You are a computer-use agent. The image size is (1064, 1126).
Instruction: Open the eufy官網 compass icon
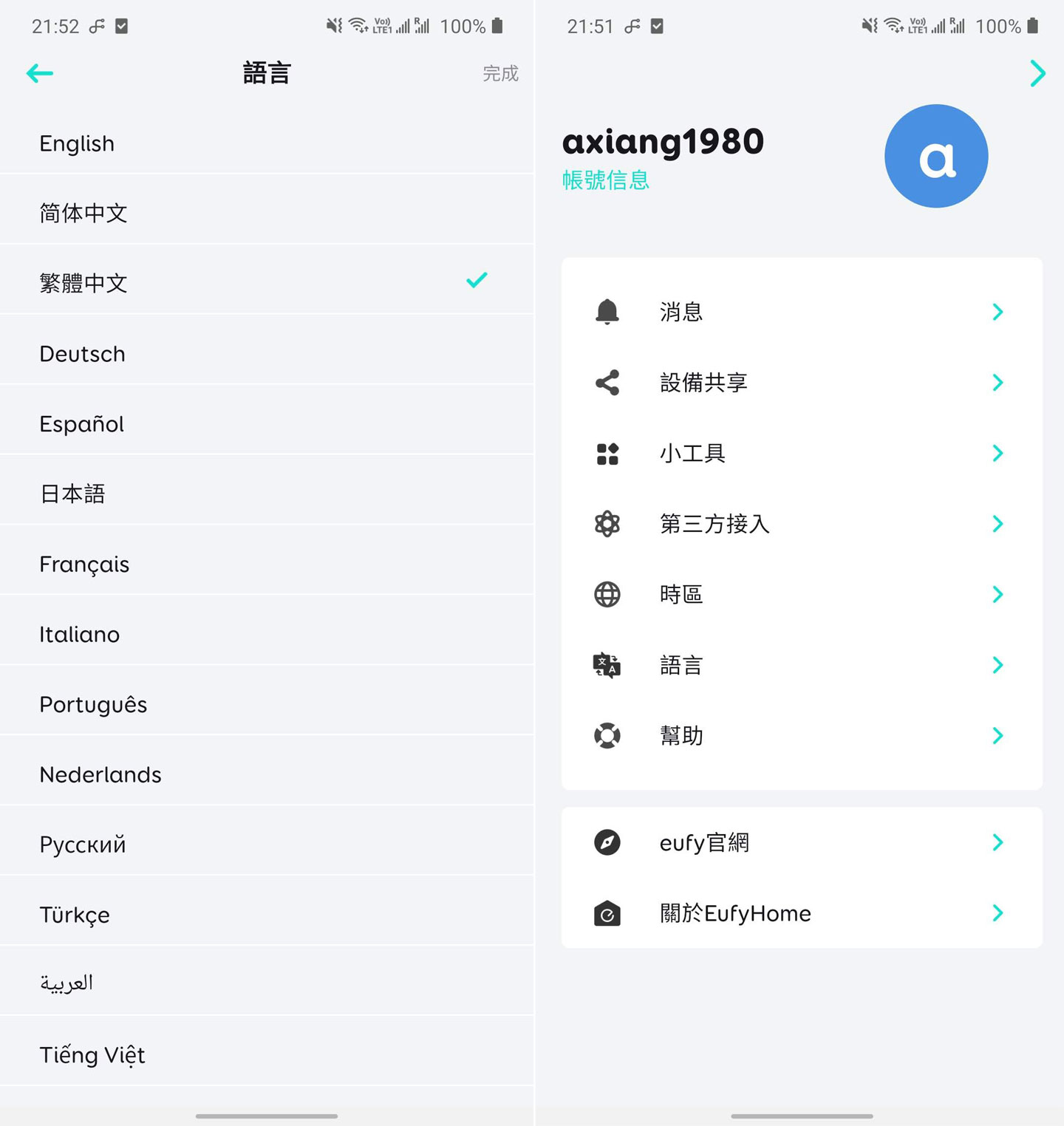[x=607, y=842]
